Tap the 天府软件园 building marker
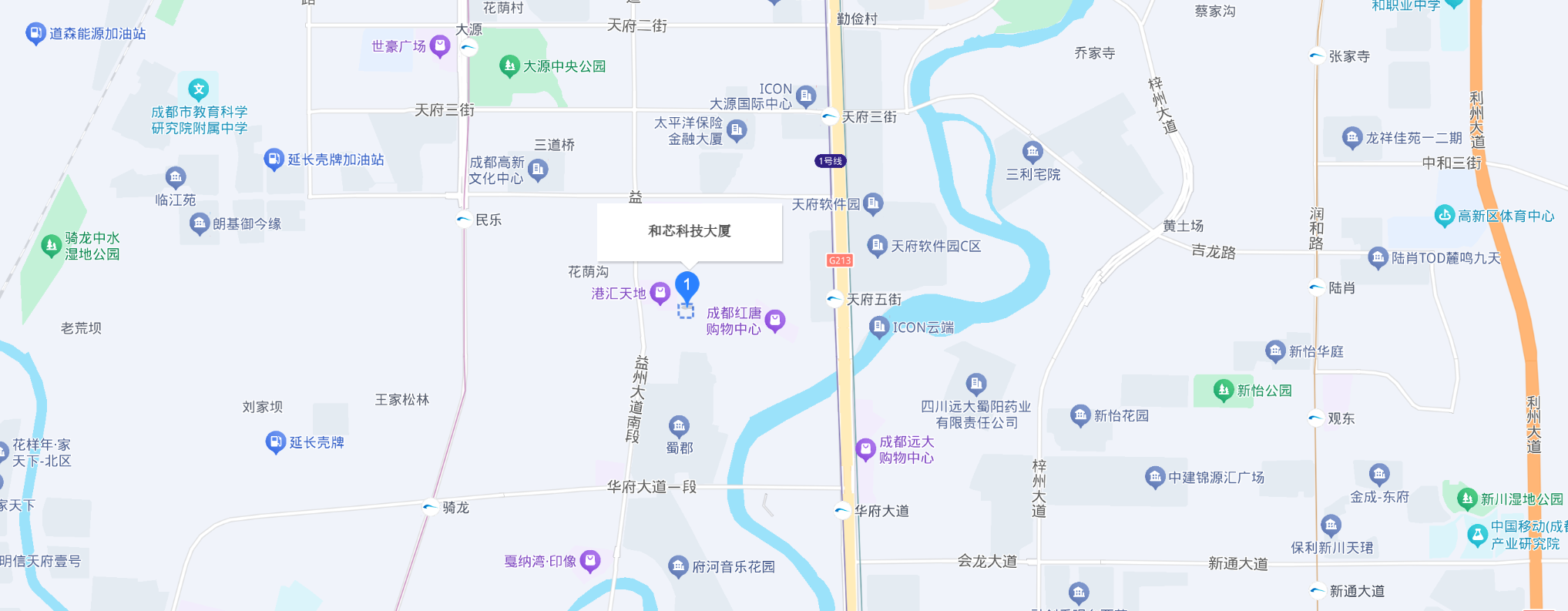1568x611 pixels. (x=873, y=203)
